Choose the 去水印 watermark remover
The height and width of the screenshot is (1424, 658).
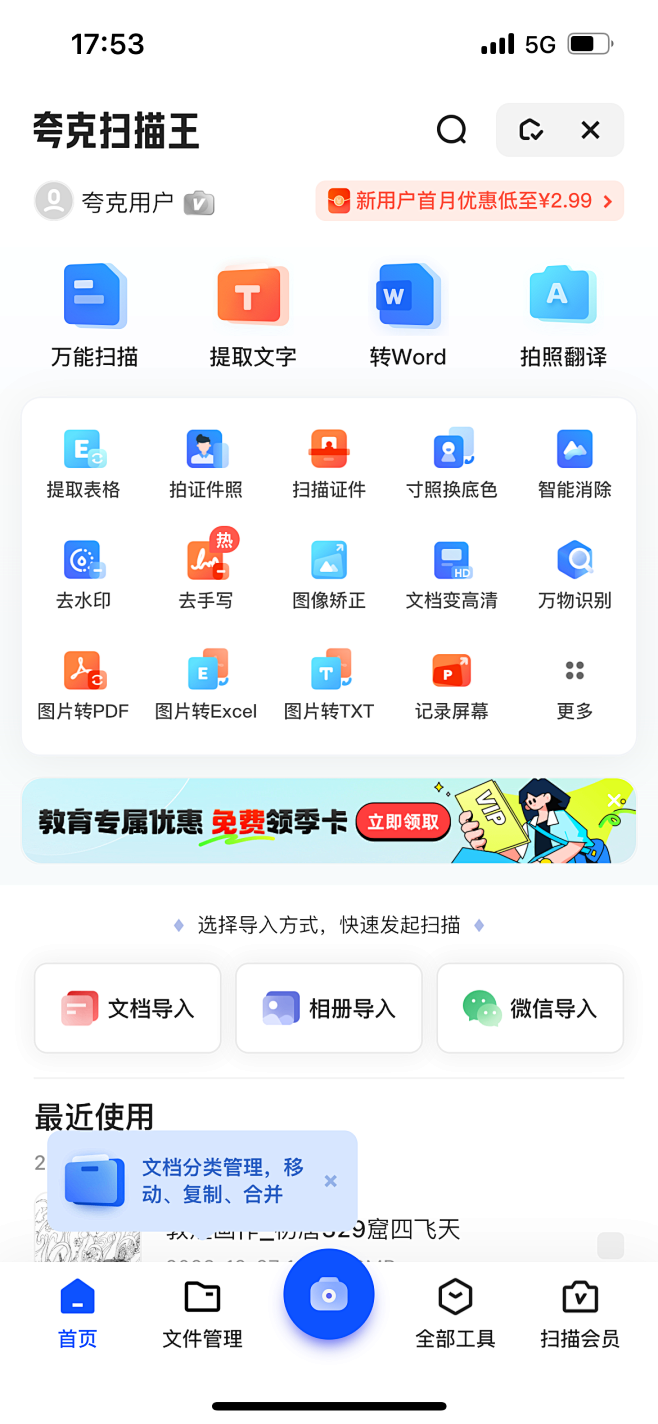click(84, 575)
